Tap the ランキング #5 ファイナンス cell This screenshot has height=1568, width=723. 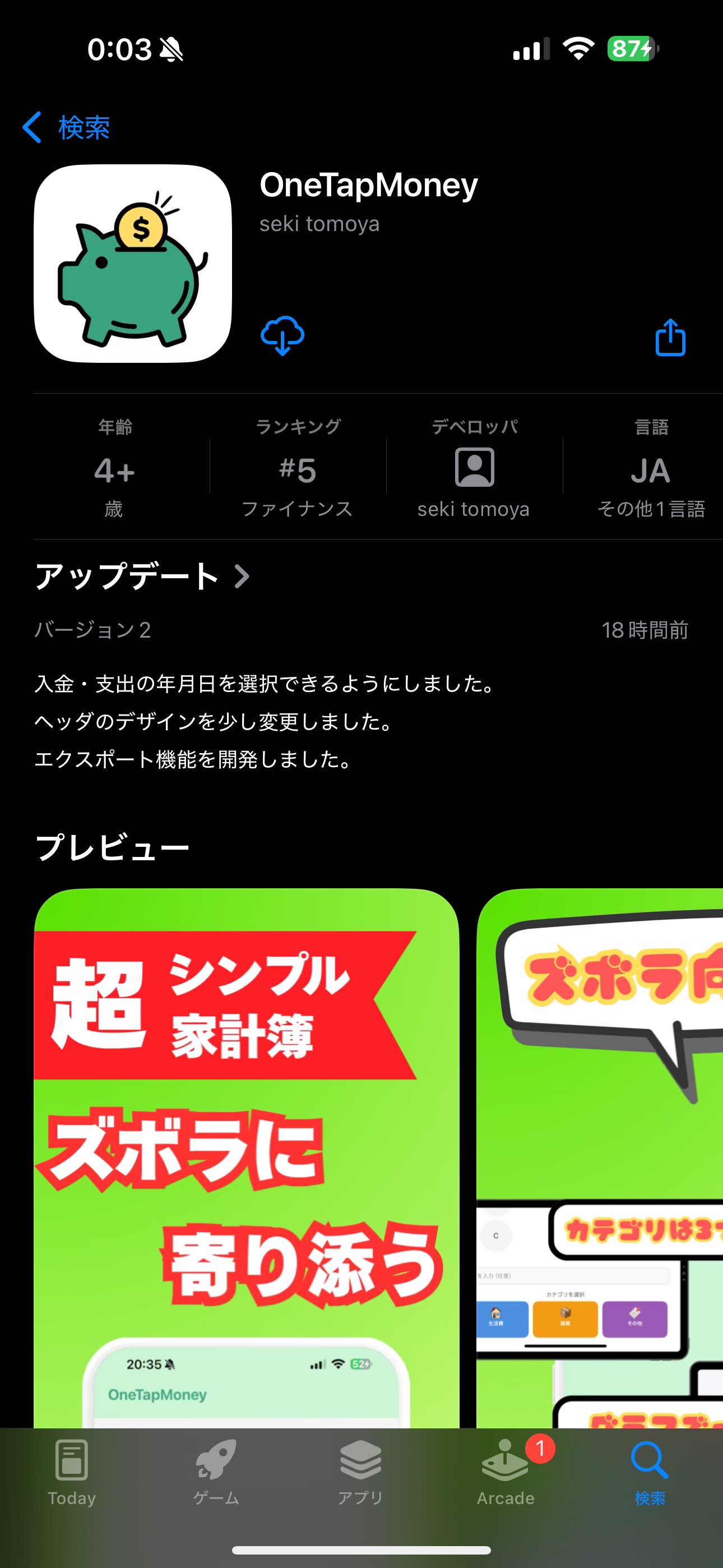[x=298, y=468]
